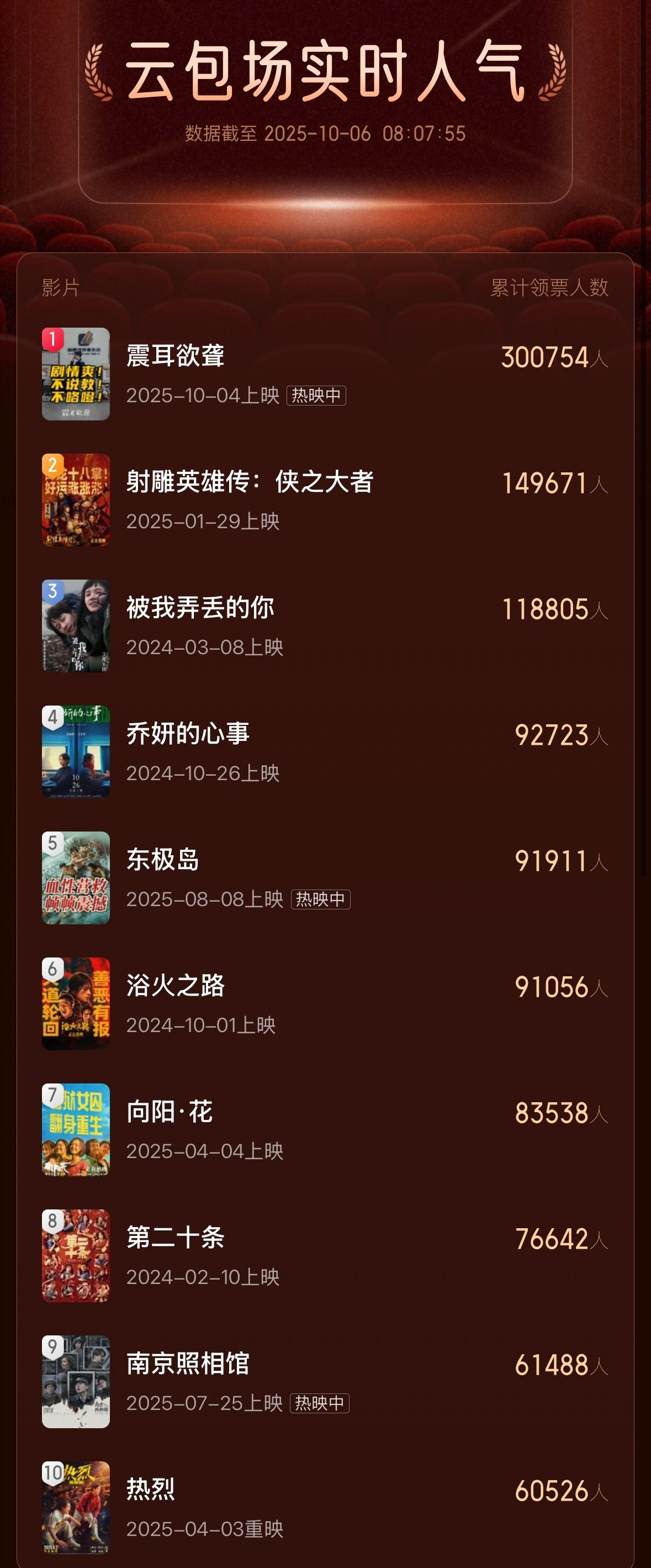Open the 东极岛 movie row
Viewport: 651px width, 1568px height.
pyautogui.click(x=162, y=860)
